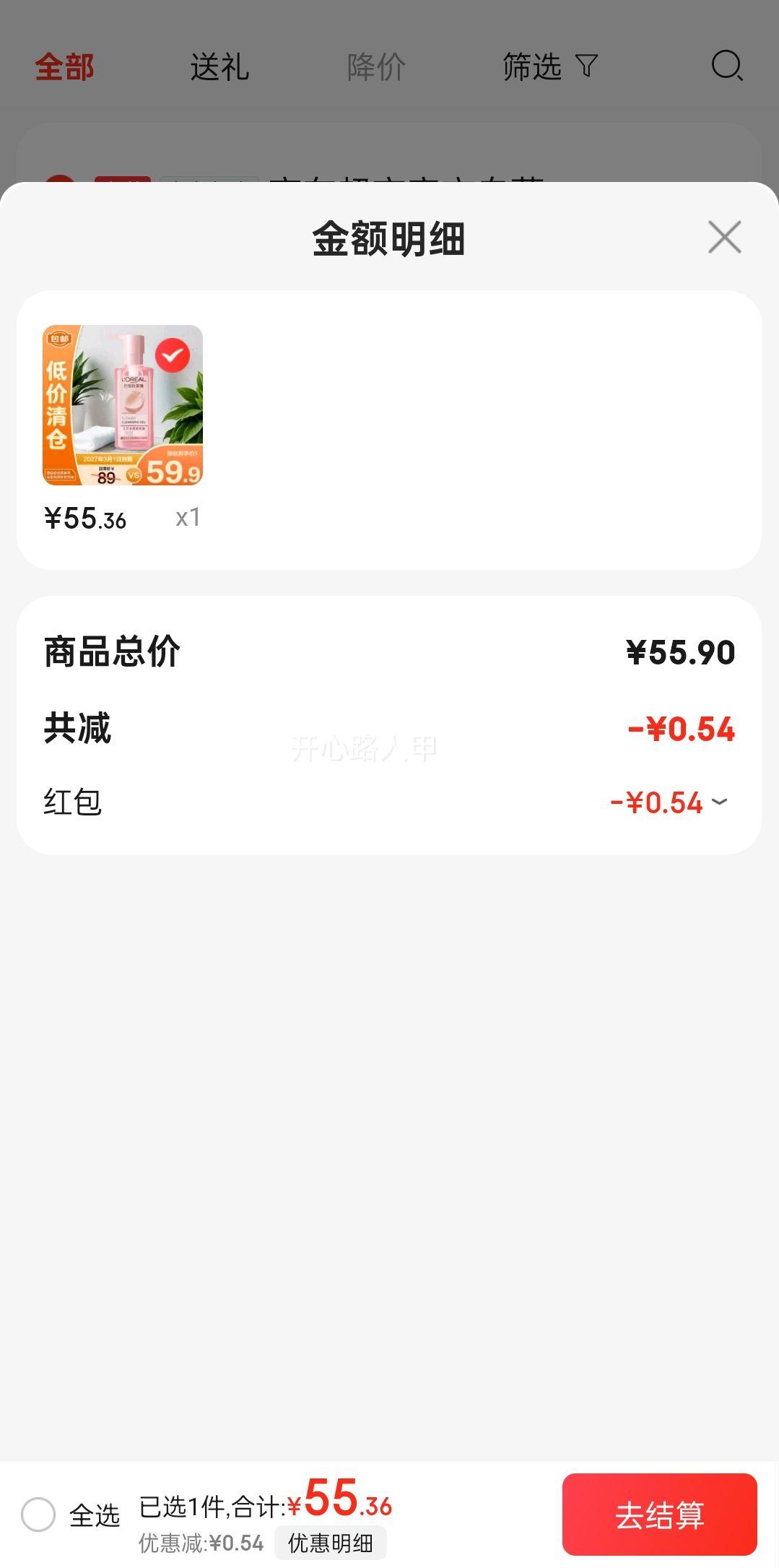
Task: Open 优惠明细 chip
Action: coord(330,1543)
